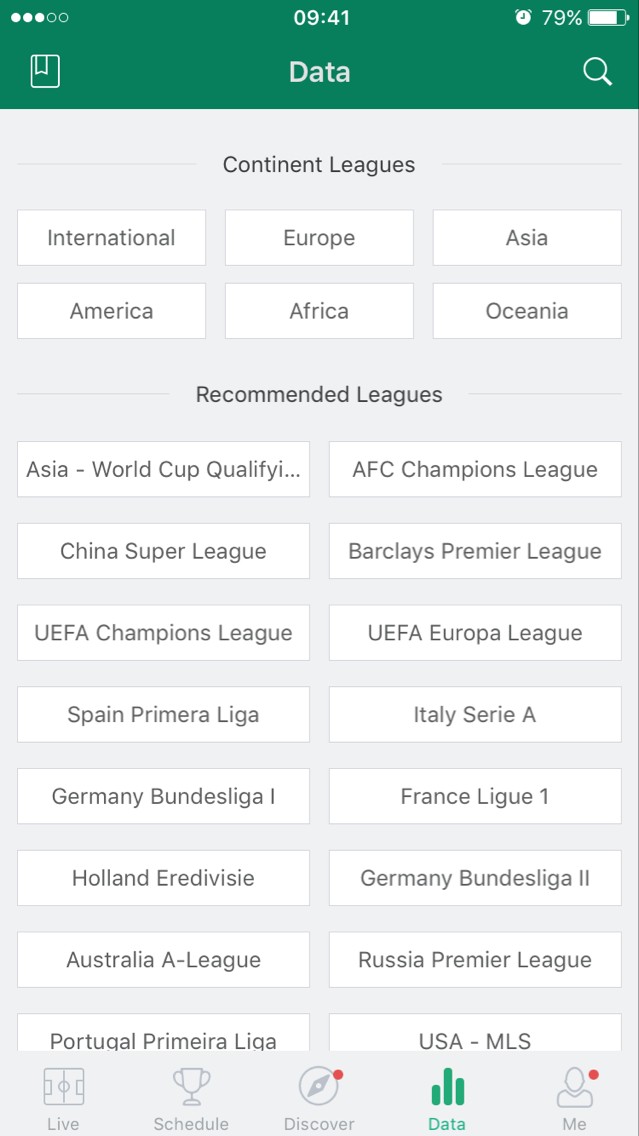The height and width of the screenshot is (1136, 639).
Task: Select Russia Premier League
Action: [475, 960]
